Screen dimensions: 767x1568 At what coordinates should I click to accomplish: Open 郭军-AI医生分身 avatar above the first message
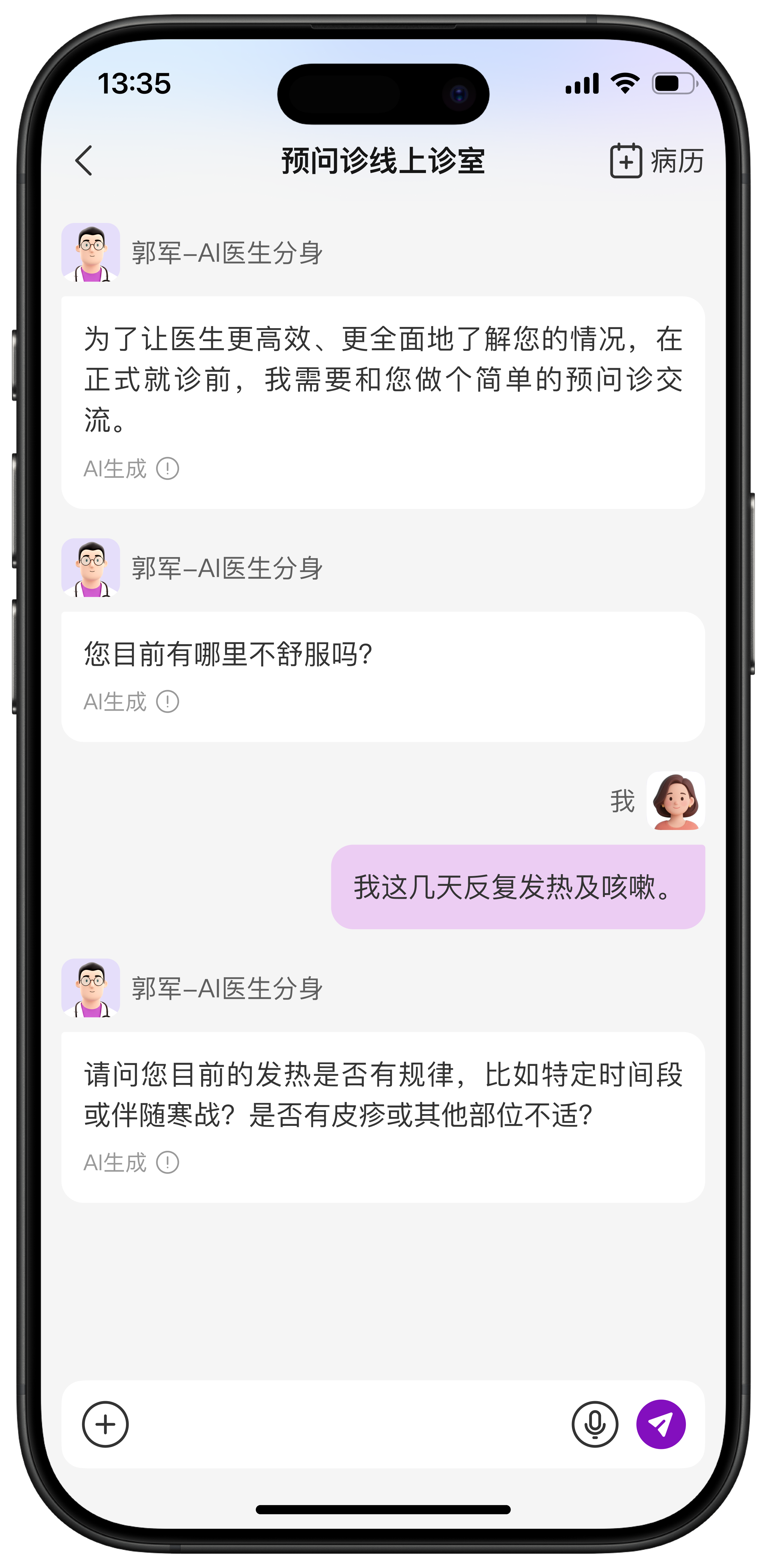91,252
